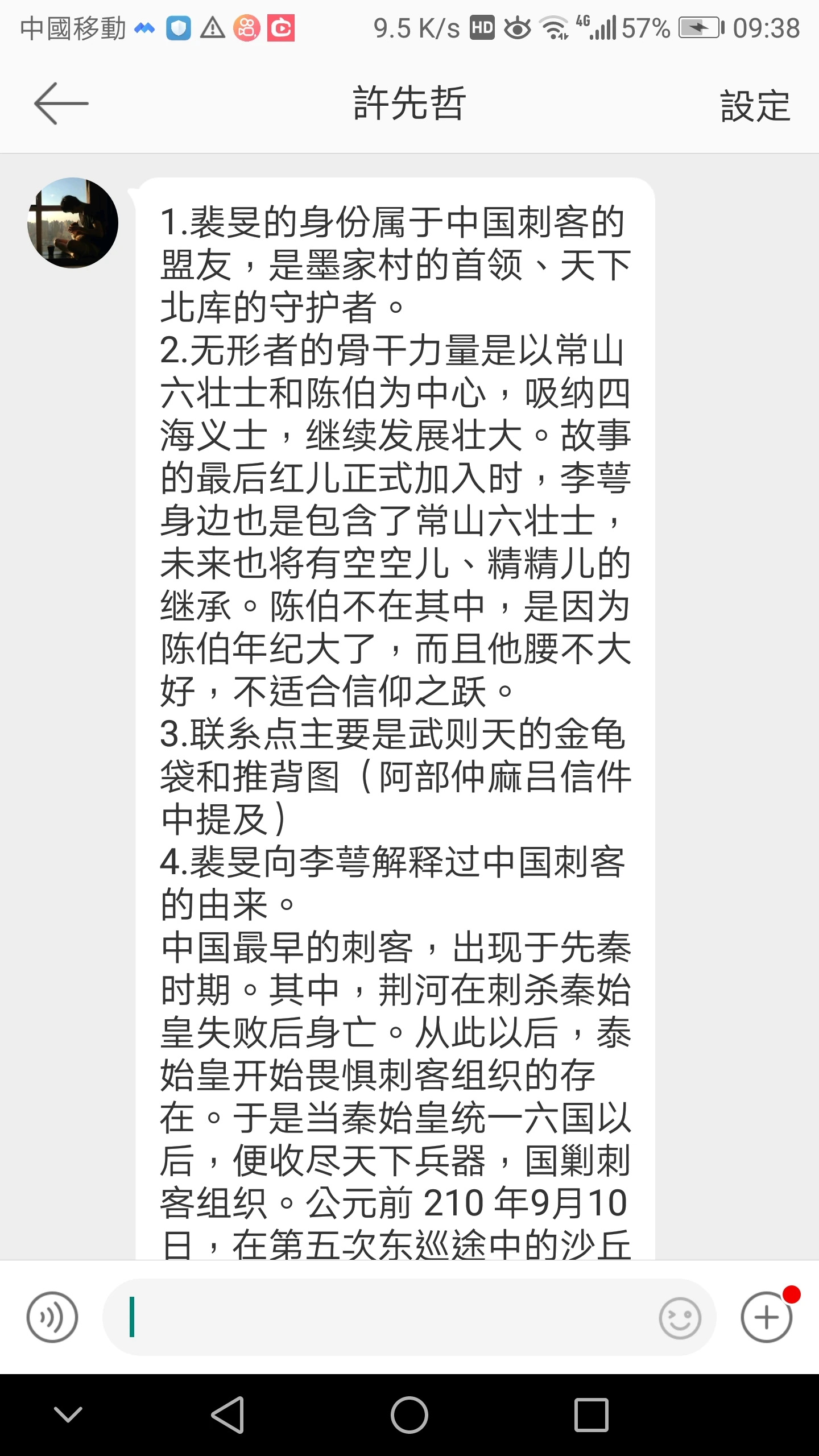Image resolution: width=819 pixels, height=1456 pixels.
Task: Open the emoji picker
Action: pyautogui.click(x=680, y=1318)
